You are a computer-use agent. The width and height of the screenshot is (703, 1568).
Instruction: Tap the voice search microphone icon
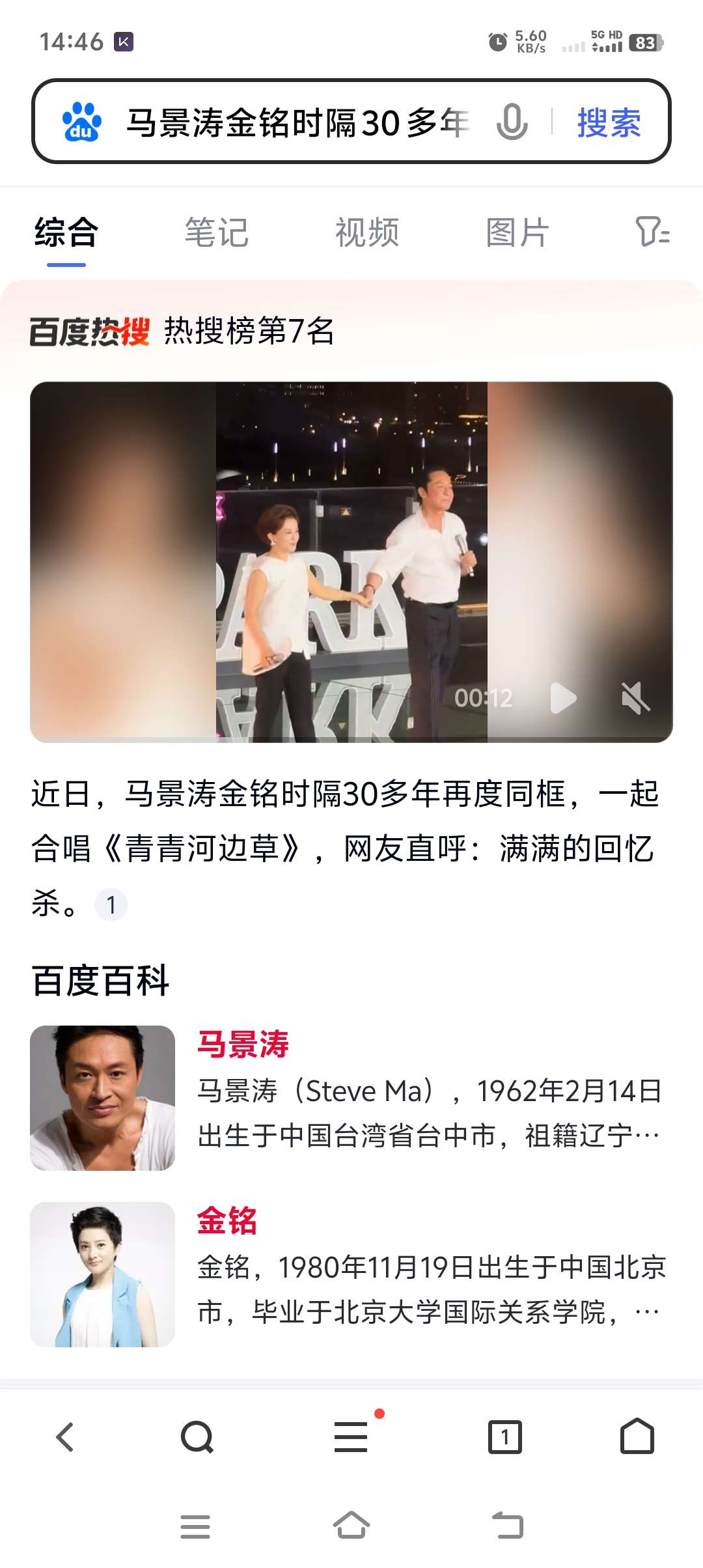(512, 122)
